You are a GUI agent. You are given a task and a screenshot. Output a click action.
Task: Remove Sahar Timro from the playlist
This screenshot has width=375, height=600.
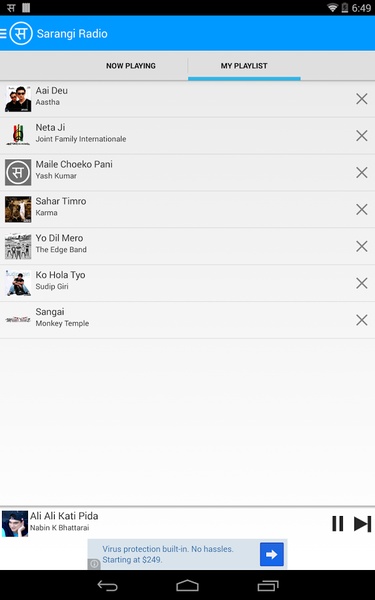[x=362, y=209]
